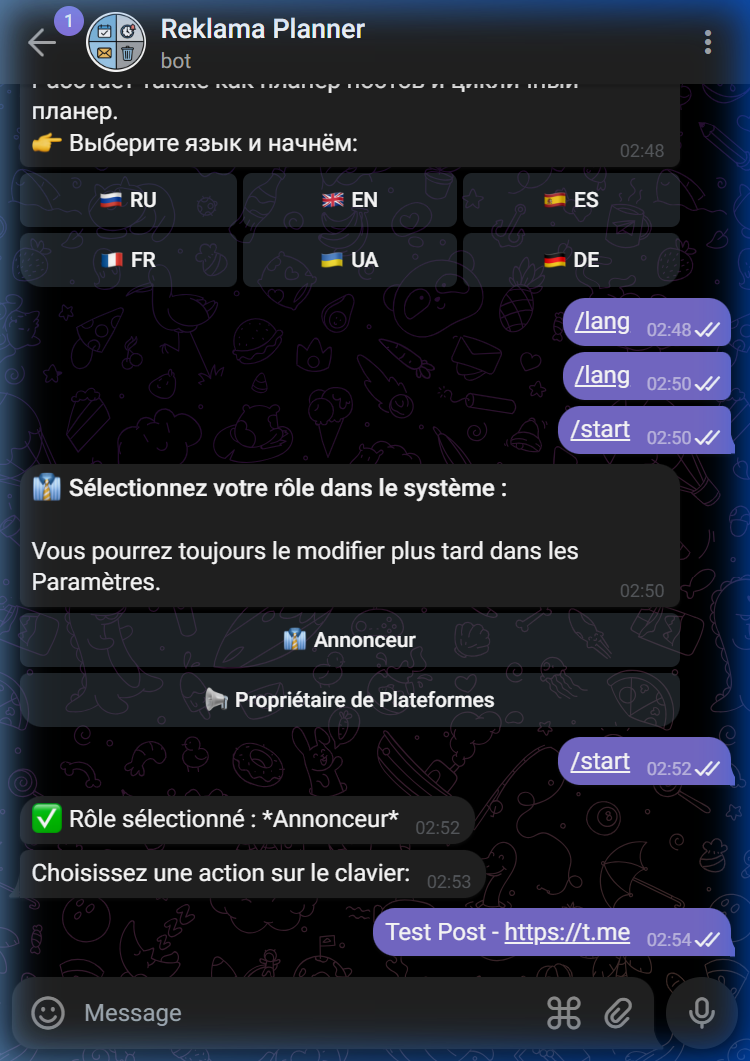Attach a file with the paperclip
Image resolution: width=750 pixels, height=1061 pixels.
[x=618, y=1013]
